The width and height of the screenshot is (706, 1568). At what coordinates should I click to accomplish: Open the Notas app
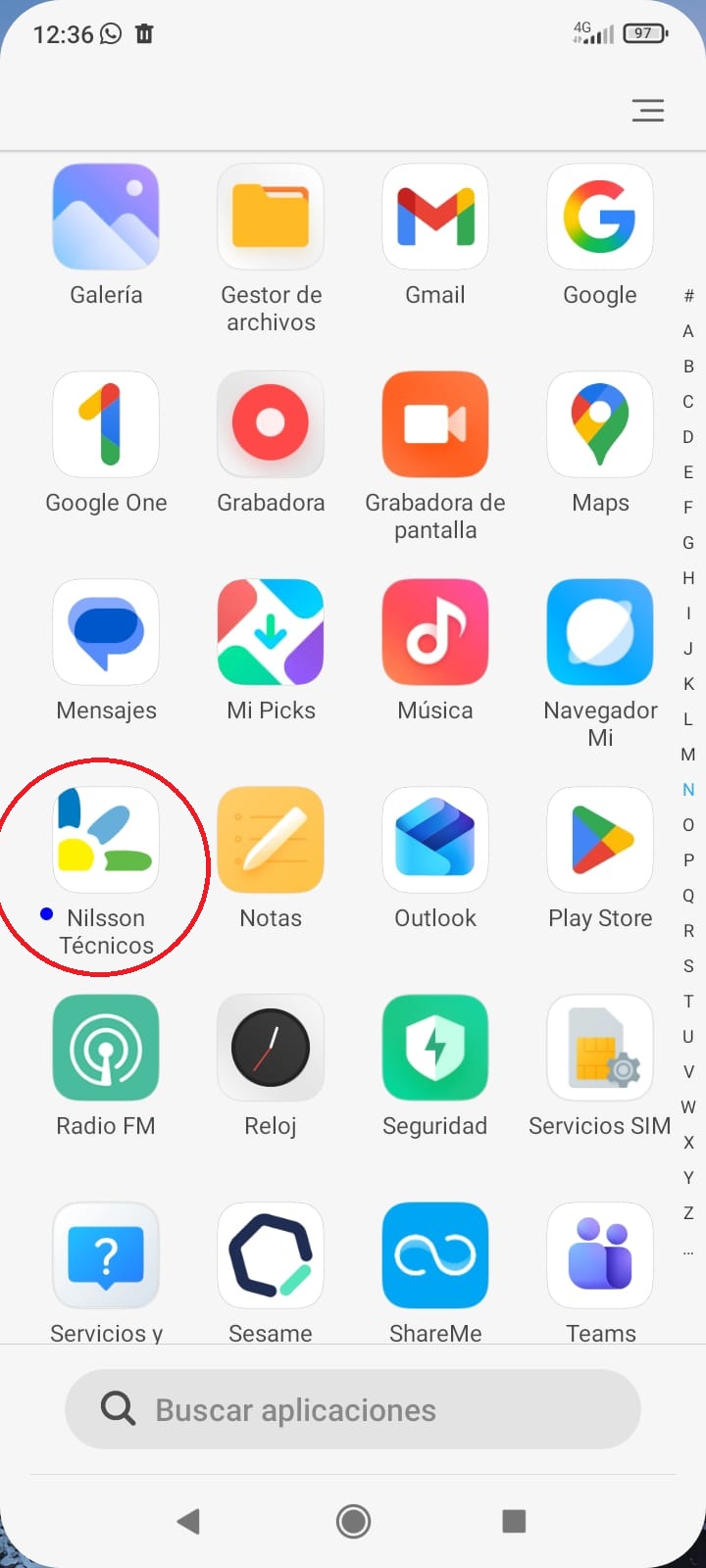pos(271,840)
